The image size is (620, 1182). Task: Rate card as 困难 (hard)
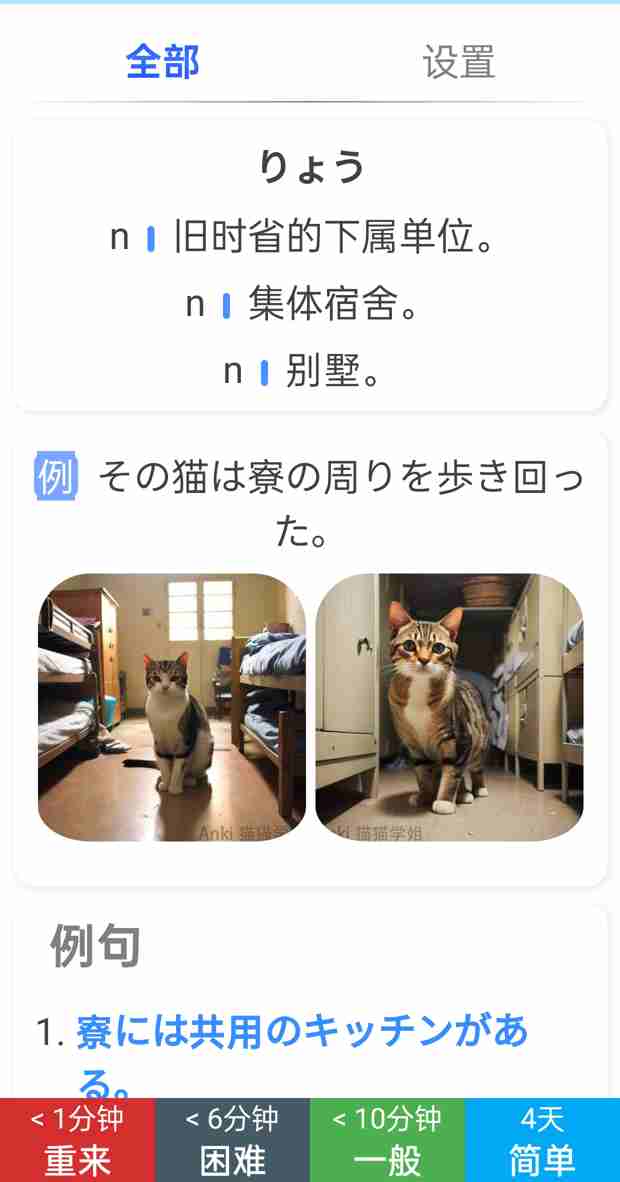232,1140
